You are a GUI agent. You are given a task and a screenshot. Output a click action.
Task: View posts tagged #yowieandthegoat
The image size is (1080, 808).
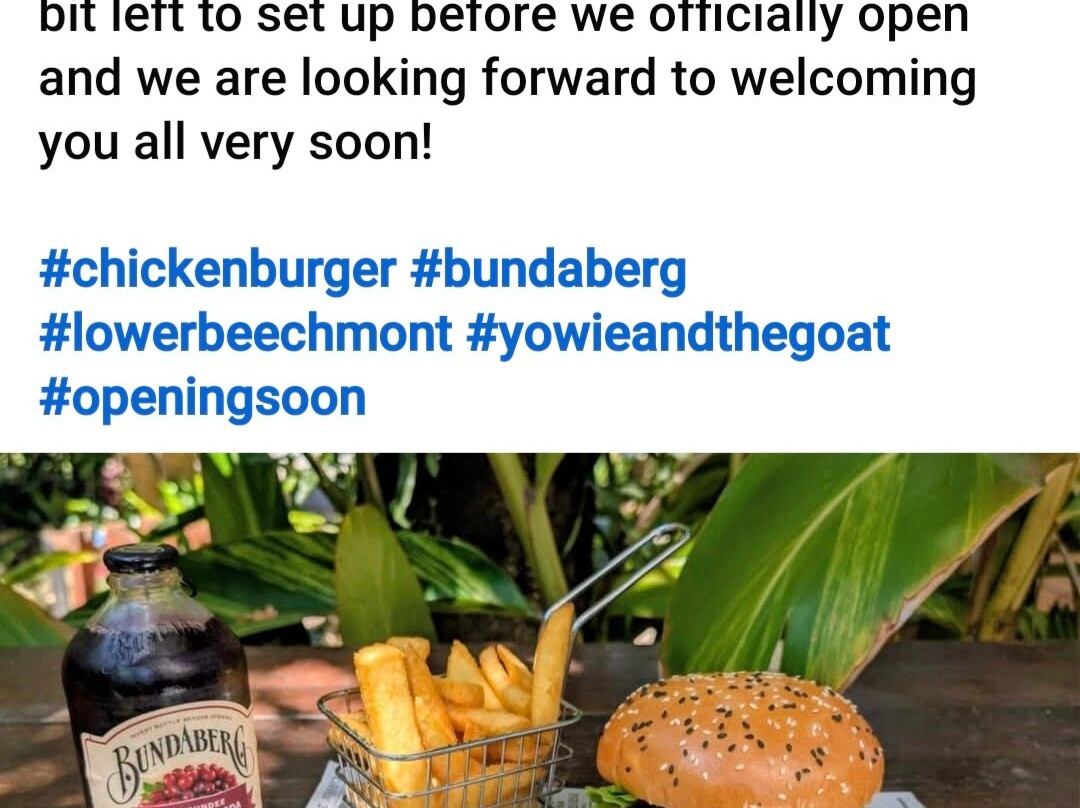(x=677, y=334)
